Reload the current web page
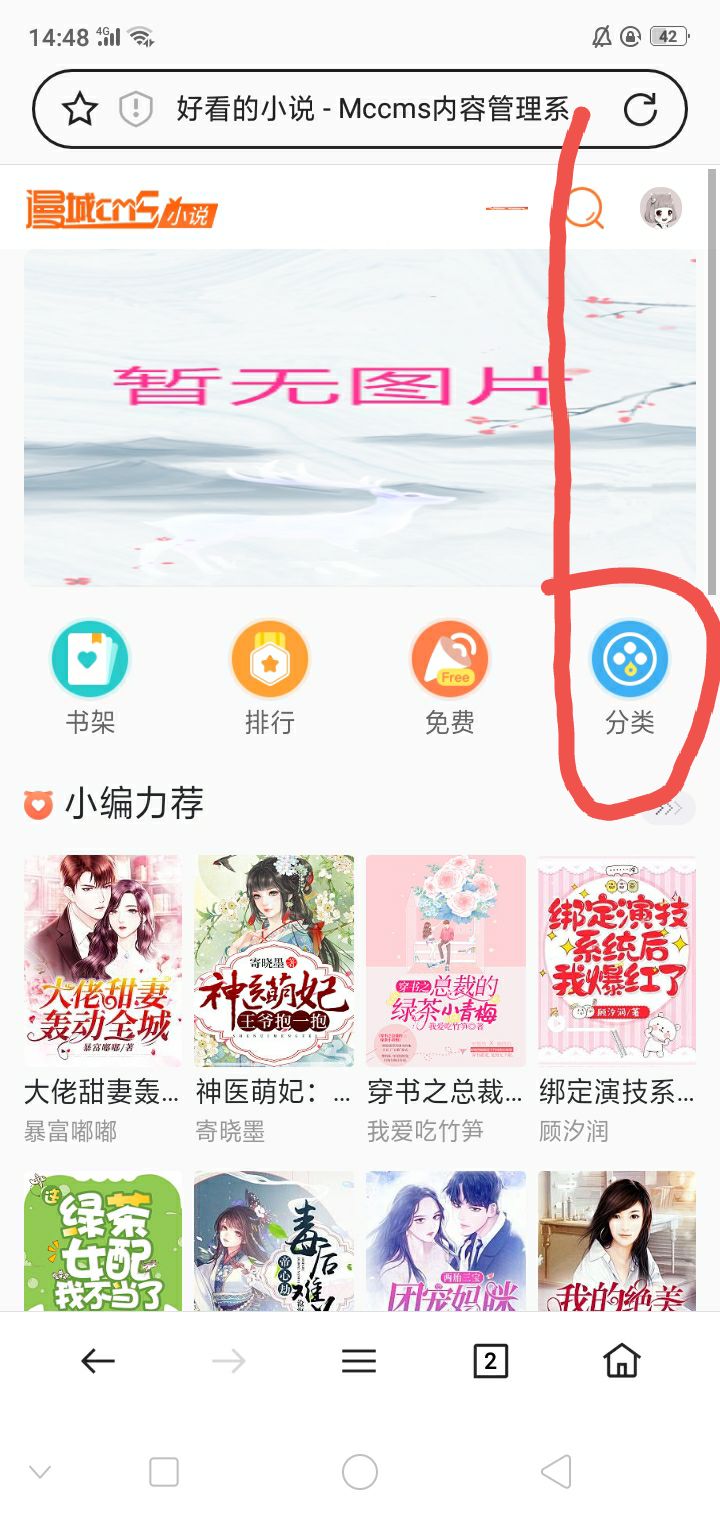Viewport: 720px width, 1520px height. pos(640,109)
